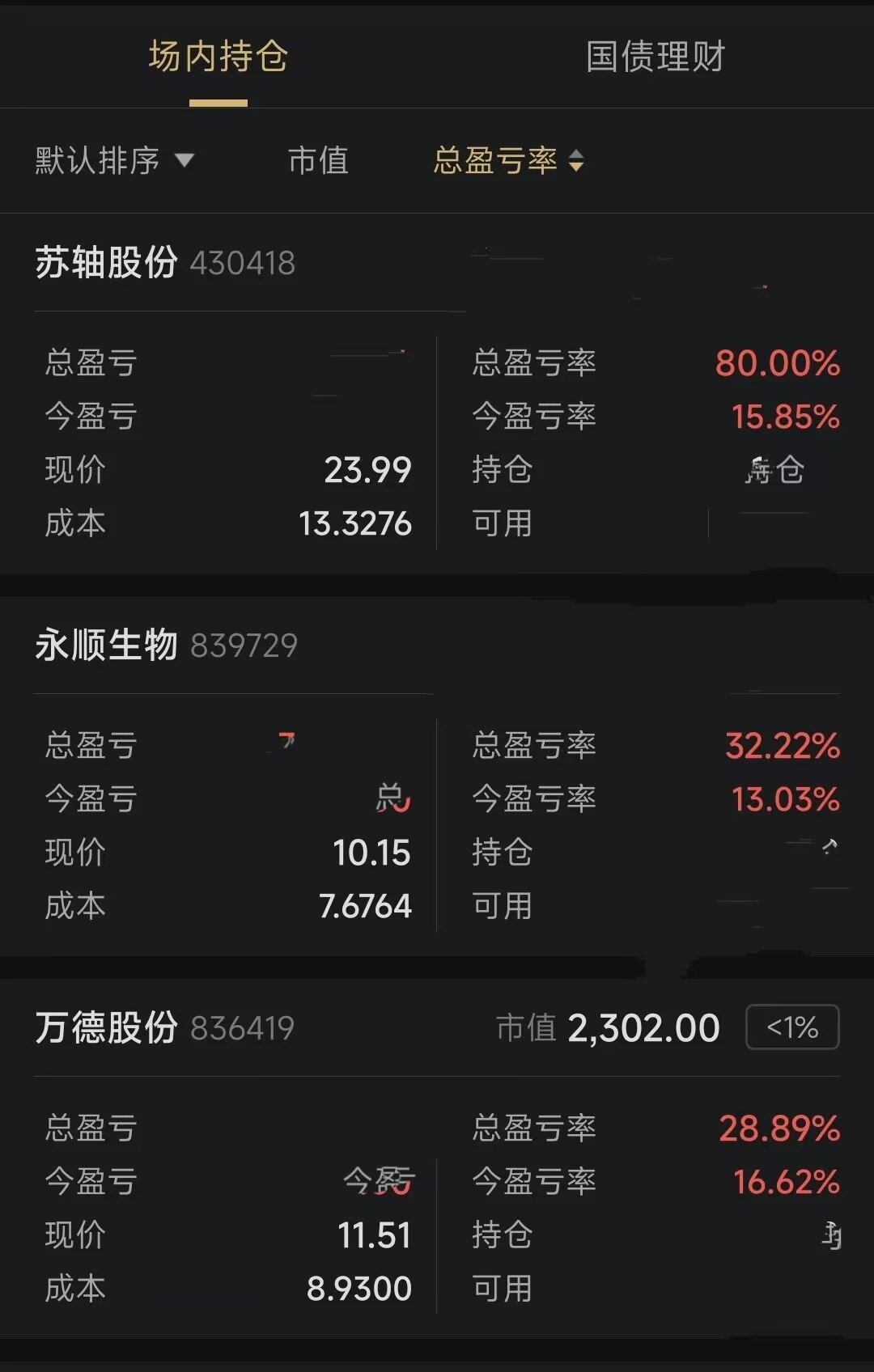Open the 苏轴股份 holding details

coord(106,263)
